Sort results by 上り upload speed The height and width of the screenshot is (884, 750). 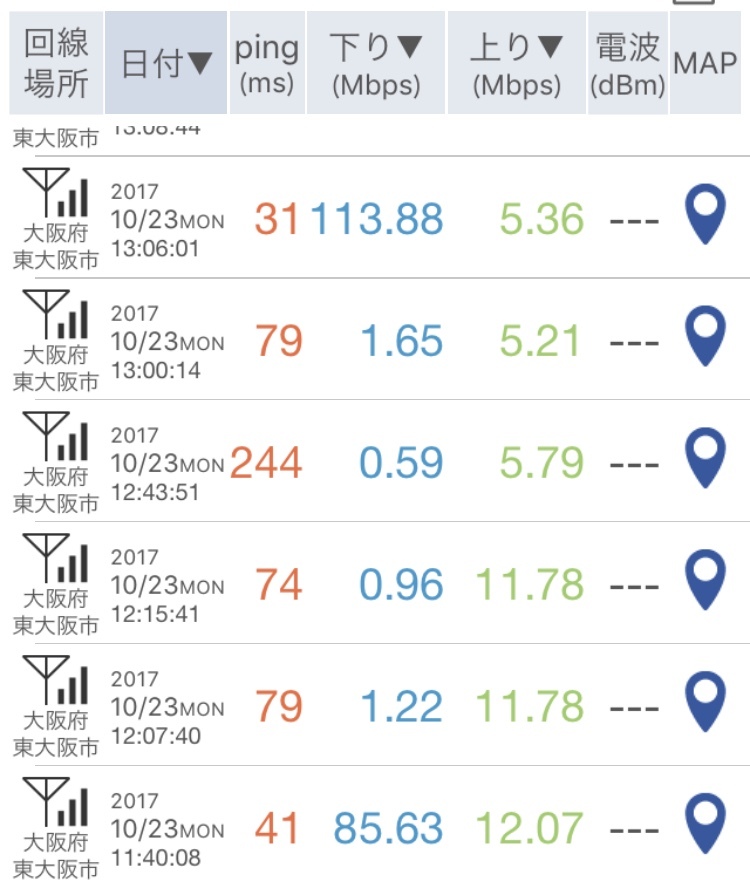tap(516, 62)
